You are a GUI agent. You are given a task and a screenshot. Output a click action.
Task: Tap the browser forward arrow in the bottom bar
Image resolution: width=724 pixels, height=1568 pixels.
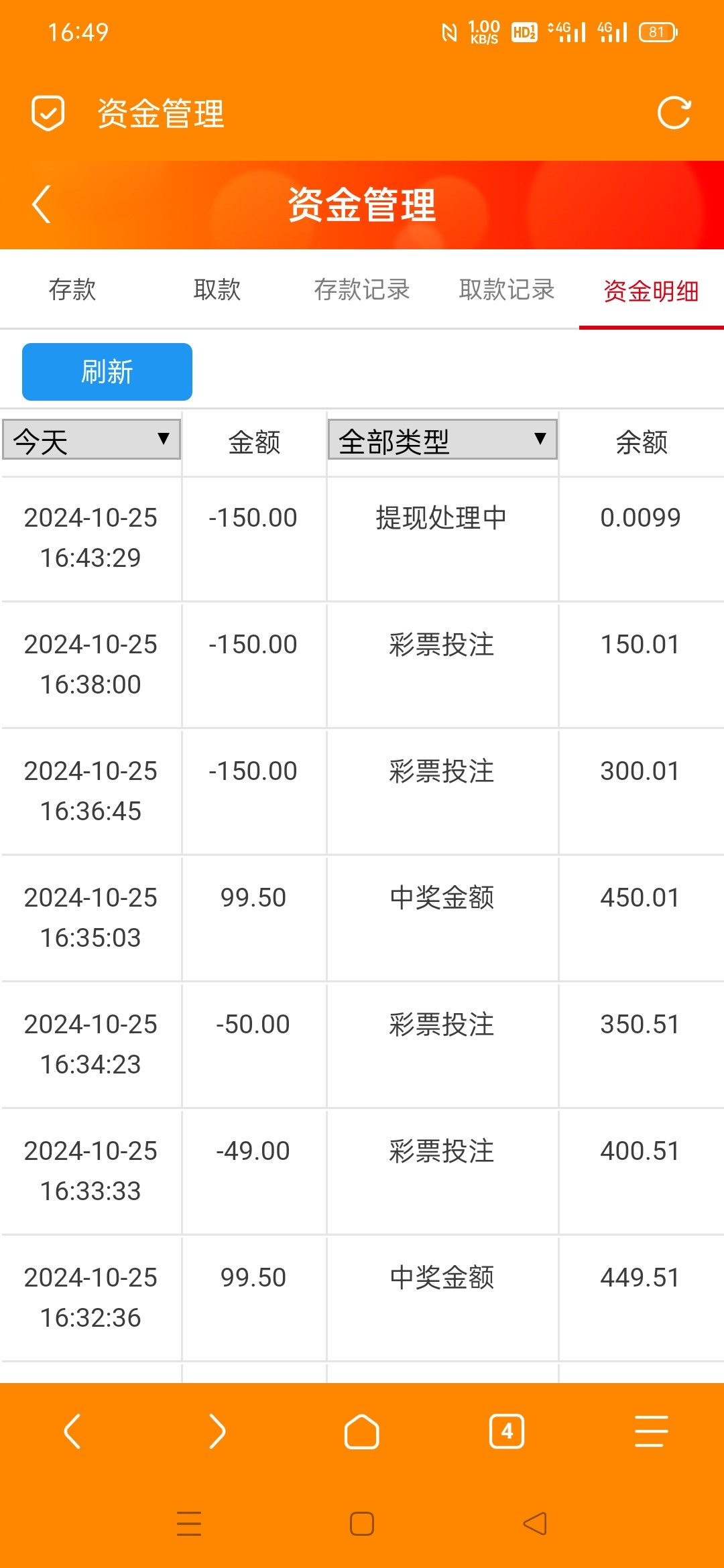pos(217,1431)
